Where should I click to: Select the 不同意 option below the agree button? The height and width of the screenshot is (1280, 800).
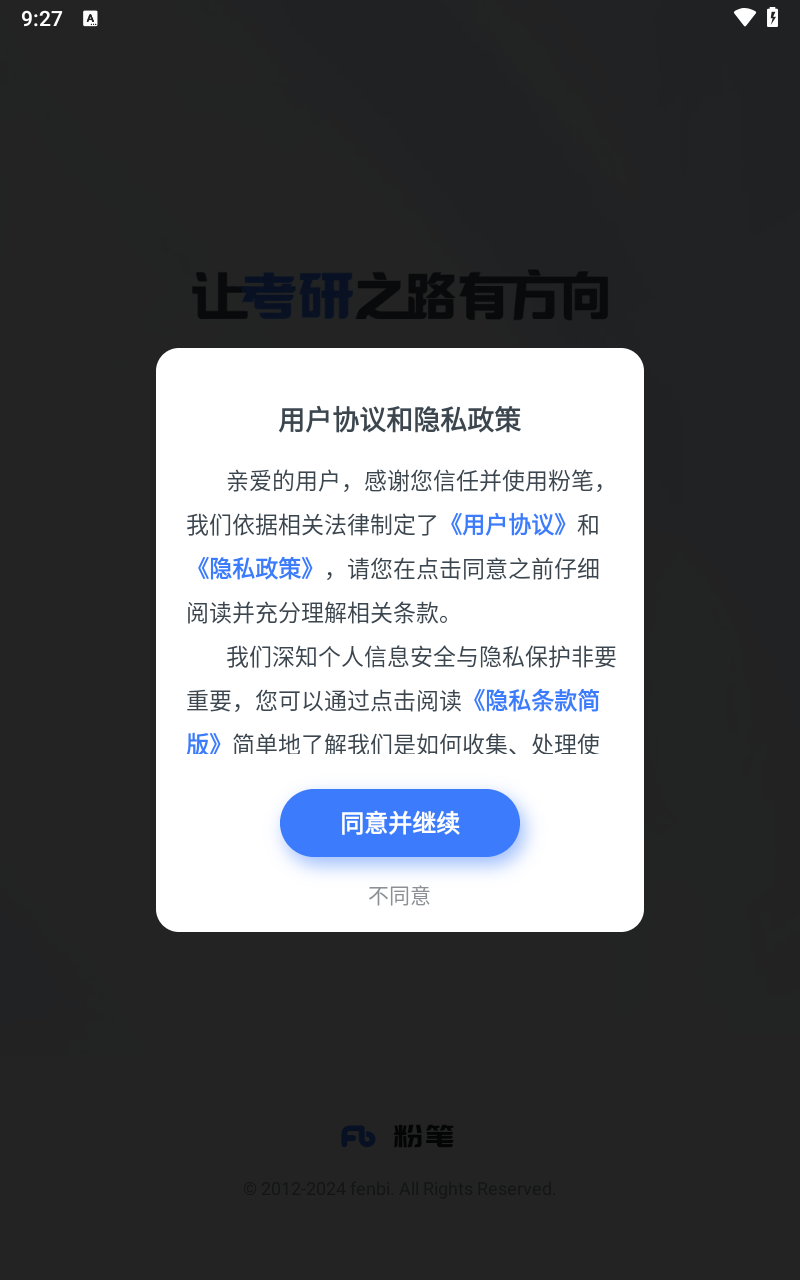pos(400,895)
